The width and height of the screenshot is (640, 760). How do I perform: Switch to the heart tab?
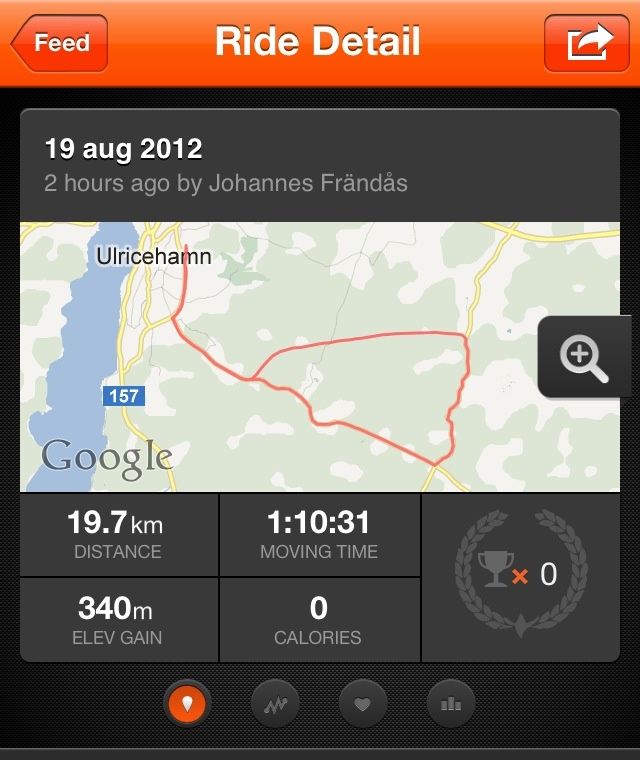(363, 705)
